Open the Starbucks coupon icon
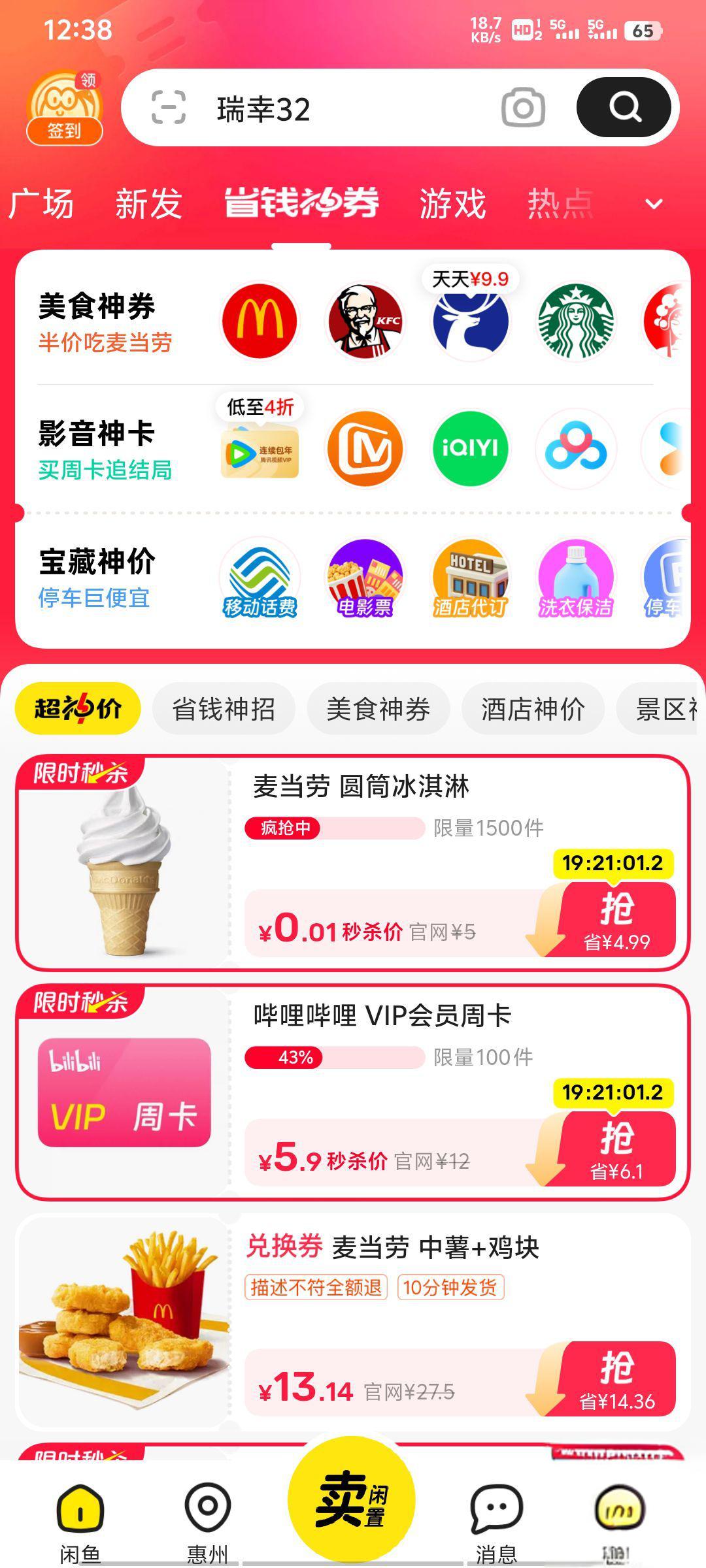 [575, 321]
